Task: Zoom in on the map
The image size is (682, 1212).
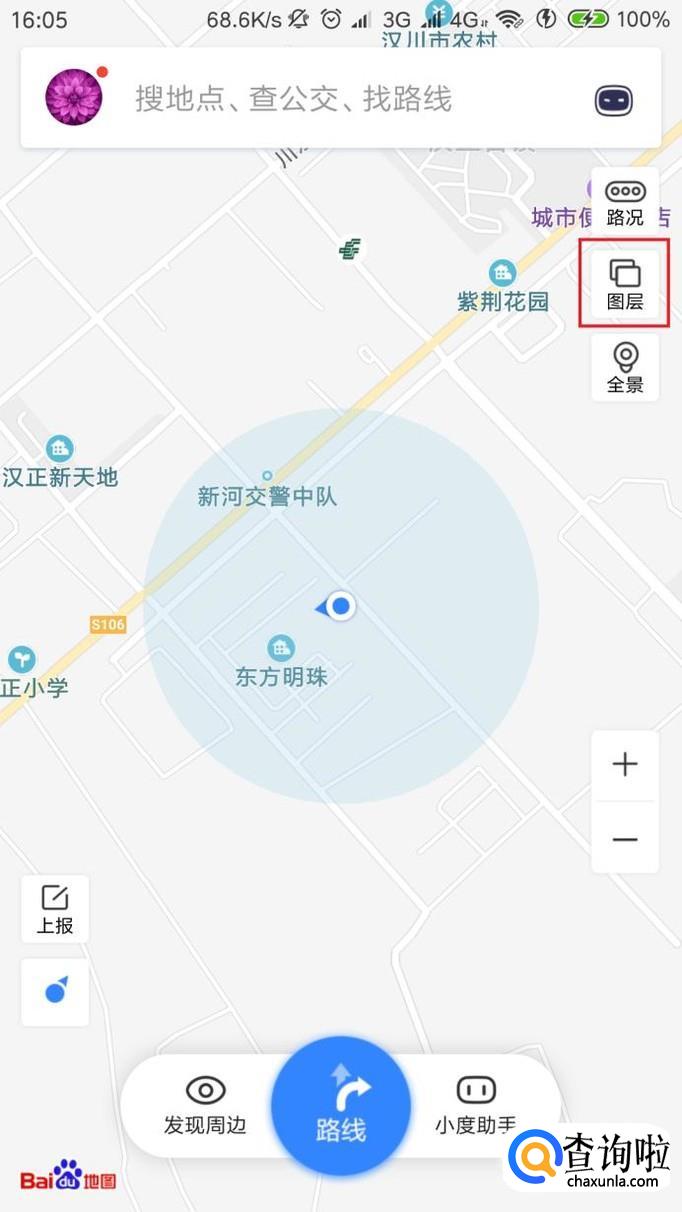Action: coord(625,765)
